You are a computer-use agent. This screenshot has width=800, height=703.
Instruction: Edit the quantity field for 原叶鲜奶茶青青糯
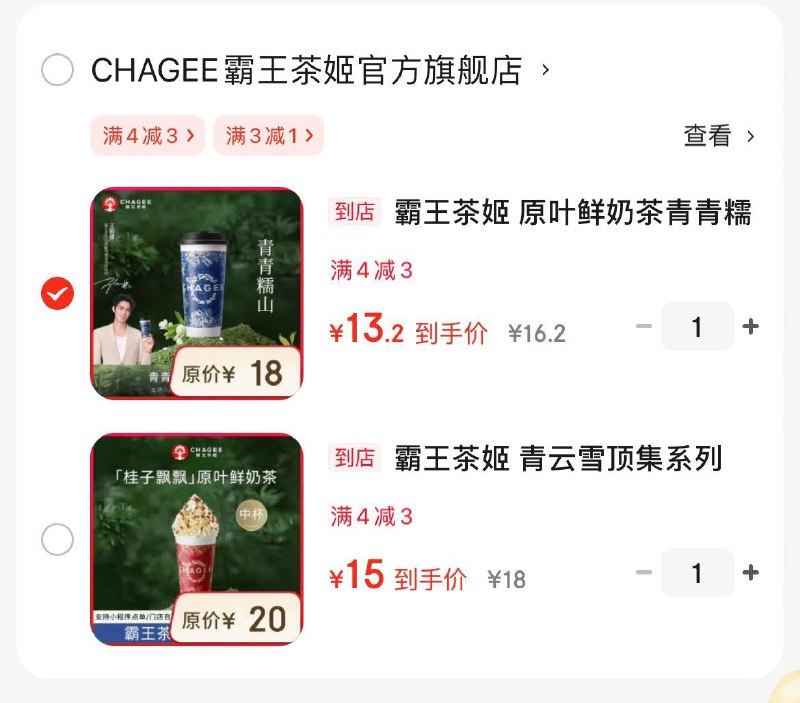point(697,327)
